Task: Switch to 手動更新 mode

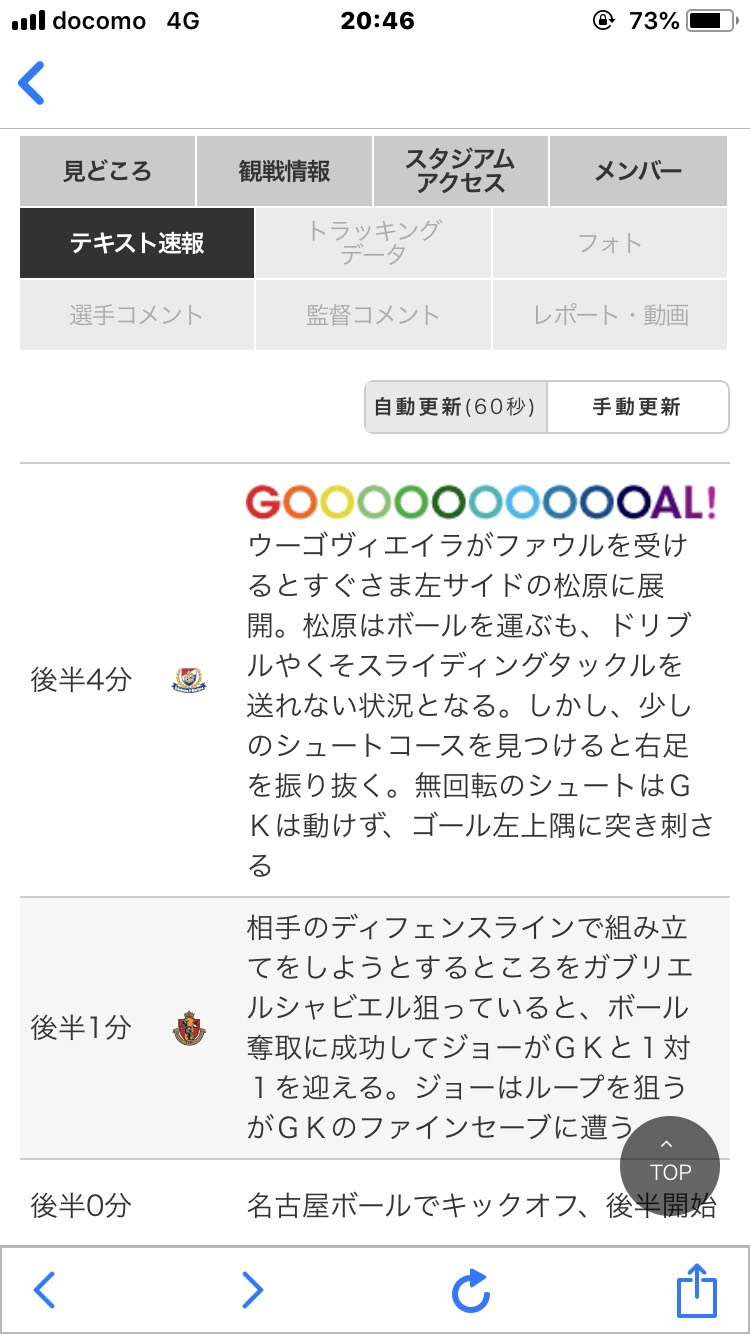Action: coord(637,407)
